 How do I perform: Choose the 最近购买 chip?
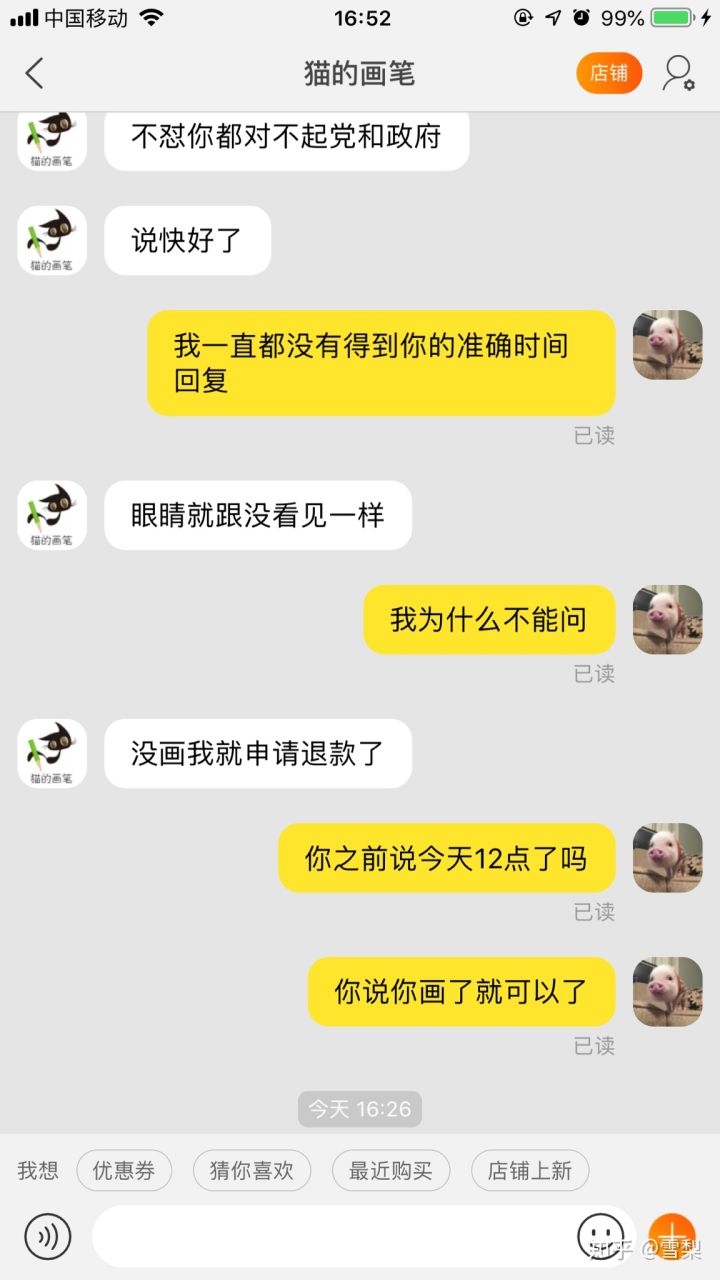390,1171
